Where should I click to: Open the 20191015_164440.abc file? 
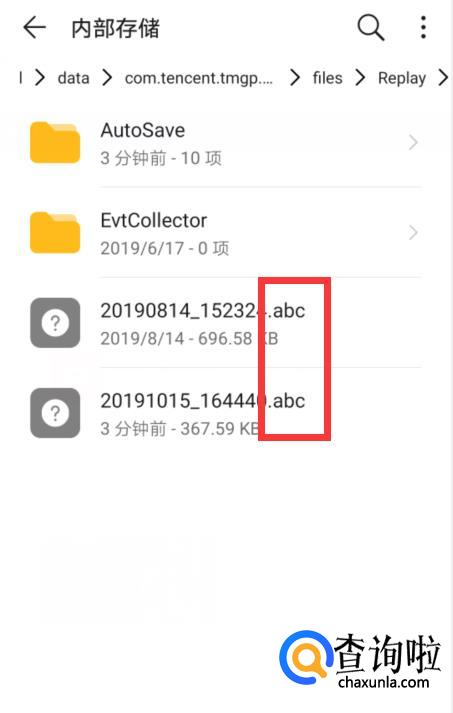225,413
